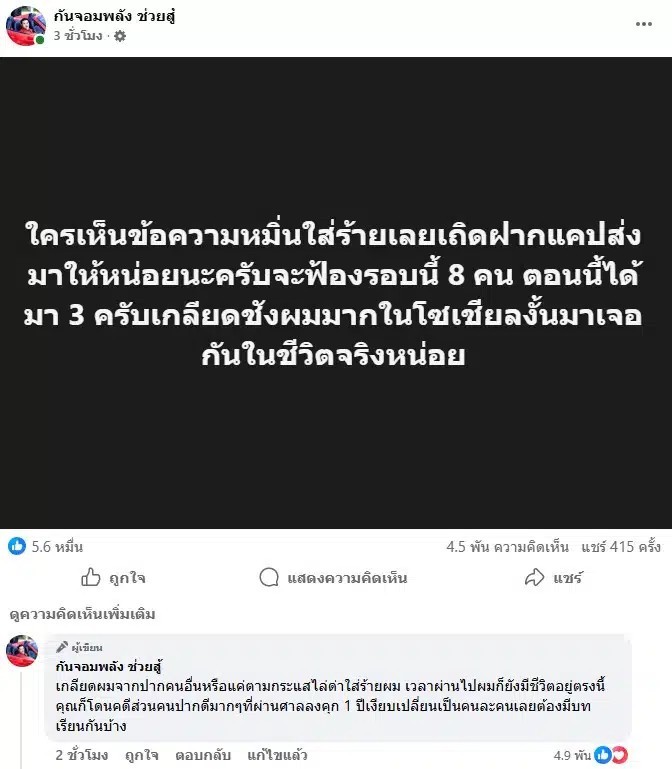View แชร์ 415 ครั้ง shares list

coord(621,547)
